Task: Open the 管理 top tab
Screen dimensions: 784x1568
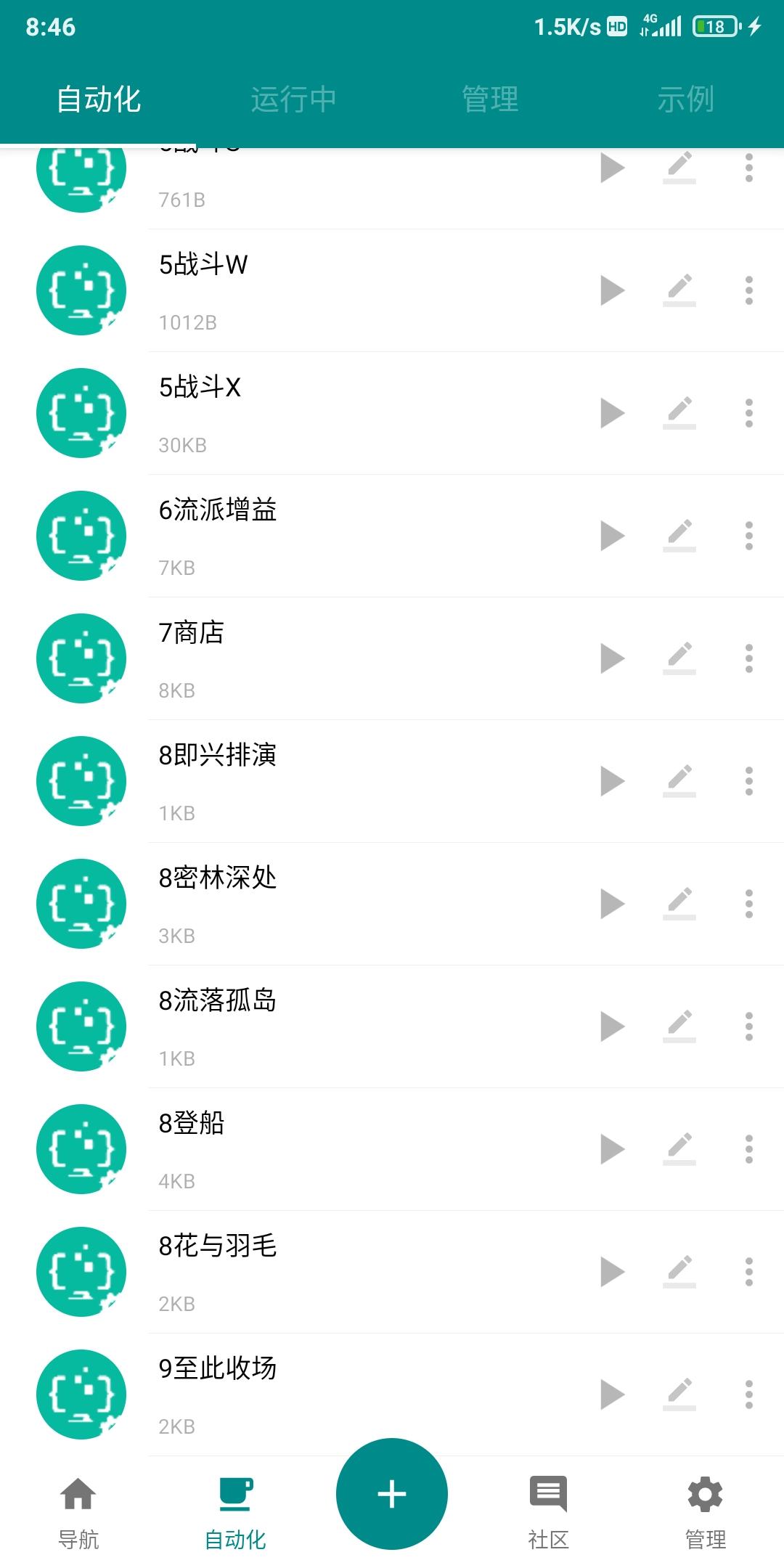Action: point(490,99)
